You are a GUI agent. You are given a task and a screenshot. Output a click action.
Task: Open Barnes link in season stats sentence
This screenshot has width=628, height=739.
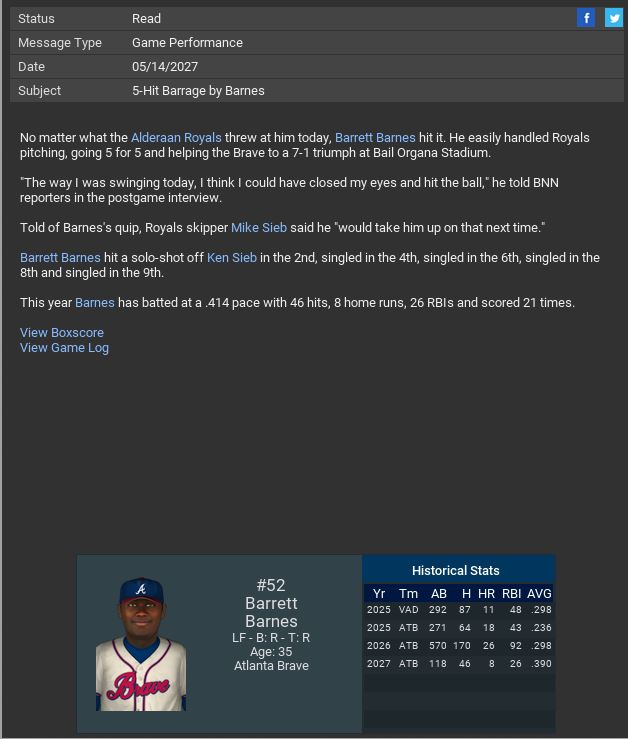click(x=95, y=303)
